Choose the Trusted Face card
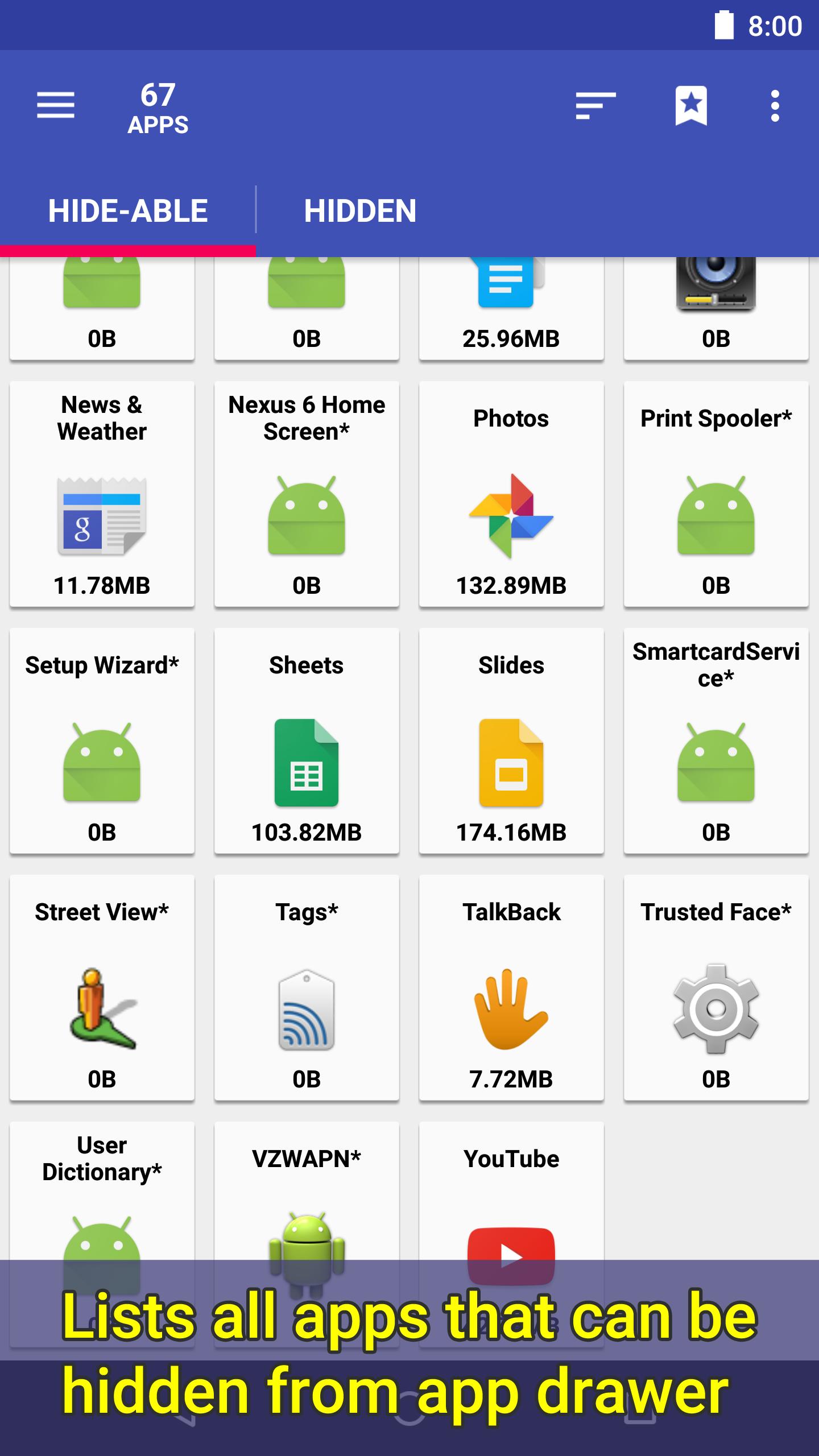 (x=716, y=987)
